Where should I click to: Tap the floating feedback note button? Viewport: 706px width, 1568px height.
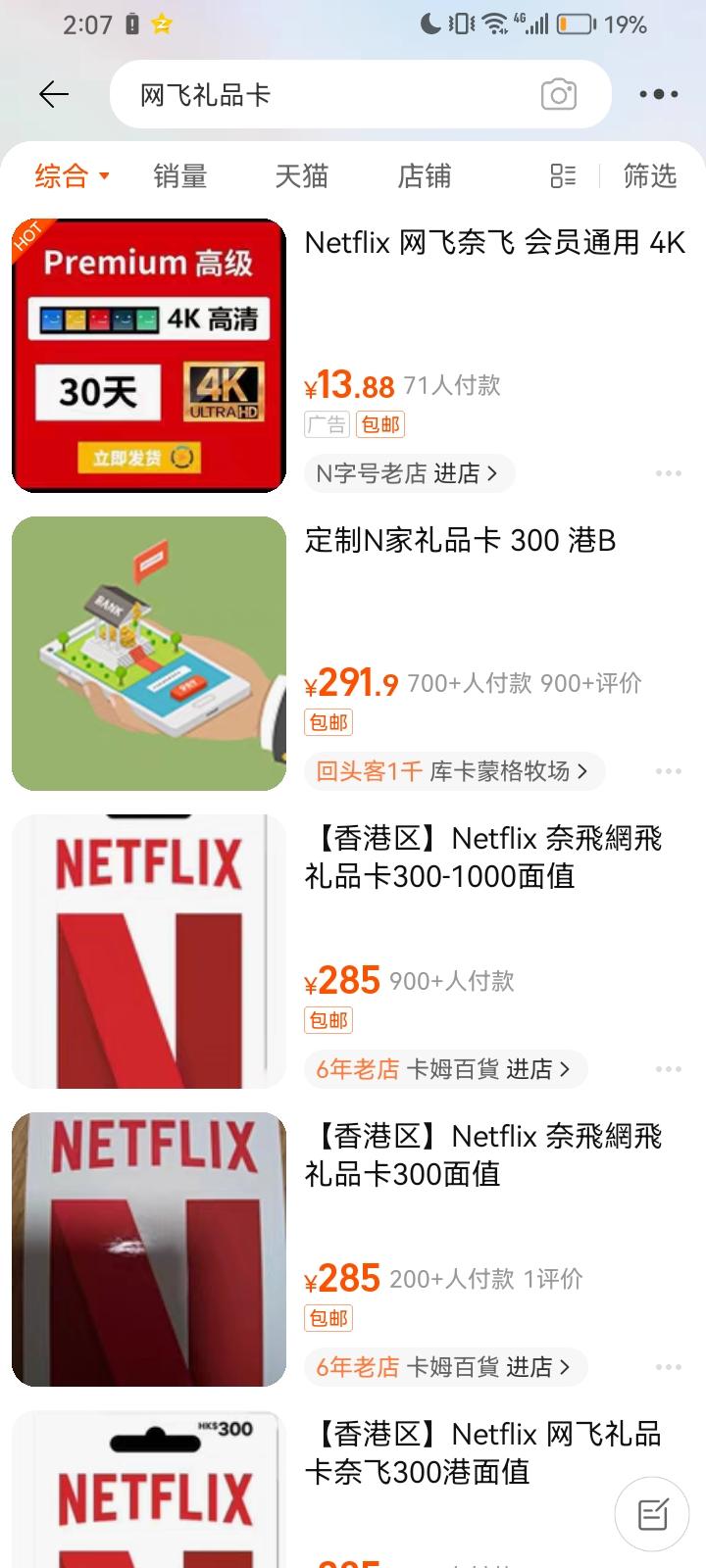click(652, 1514)
